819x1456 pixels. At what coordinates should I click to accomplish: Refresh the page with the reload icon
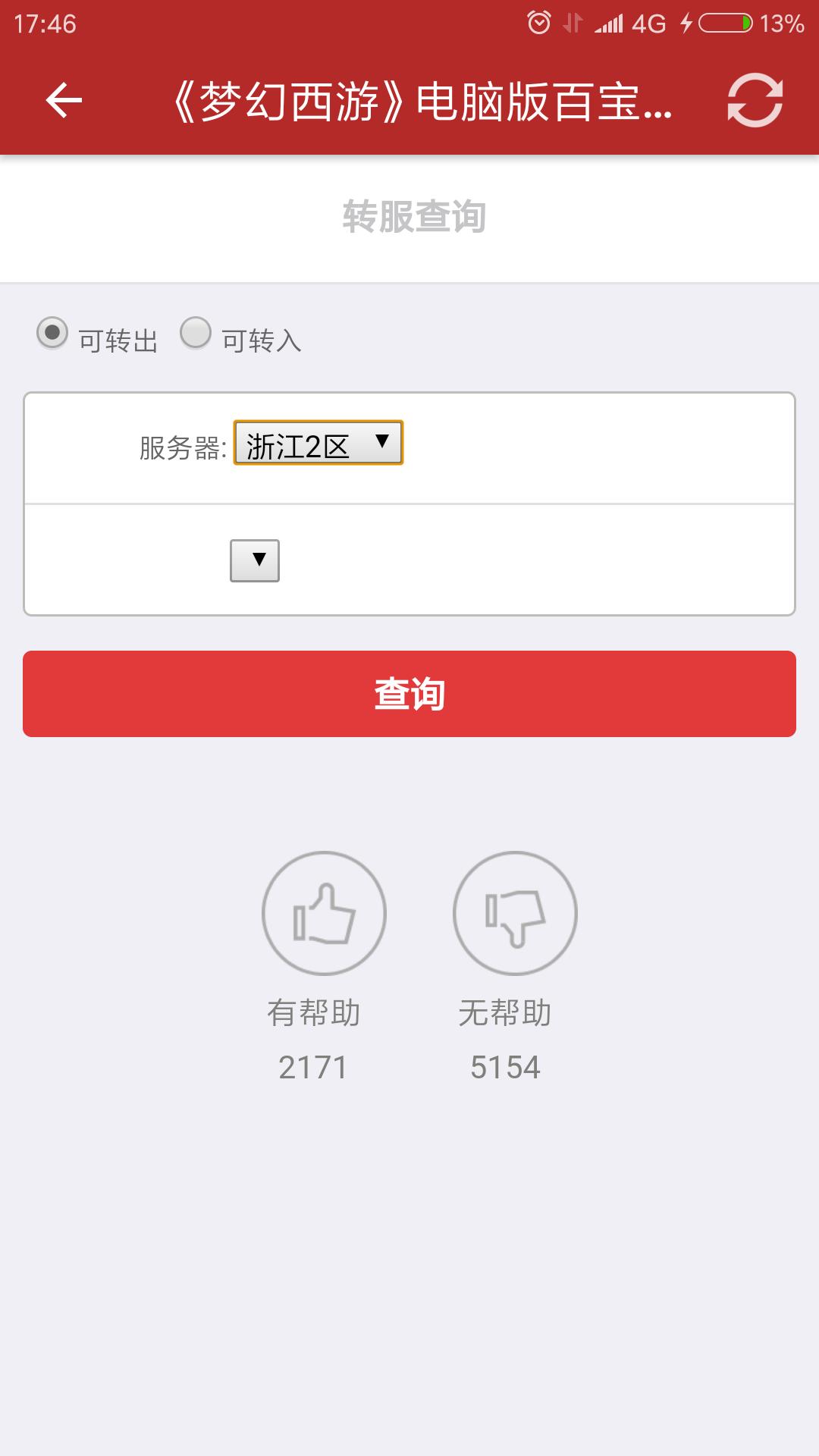point(755,100)
